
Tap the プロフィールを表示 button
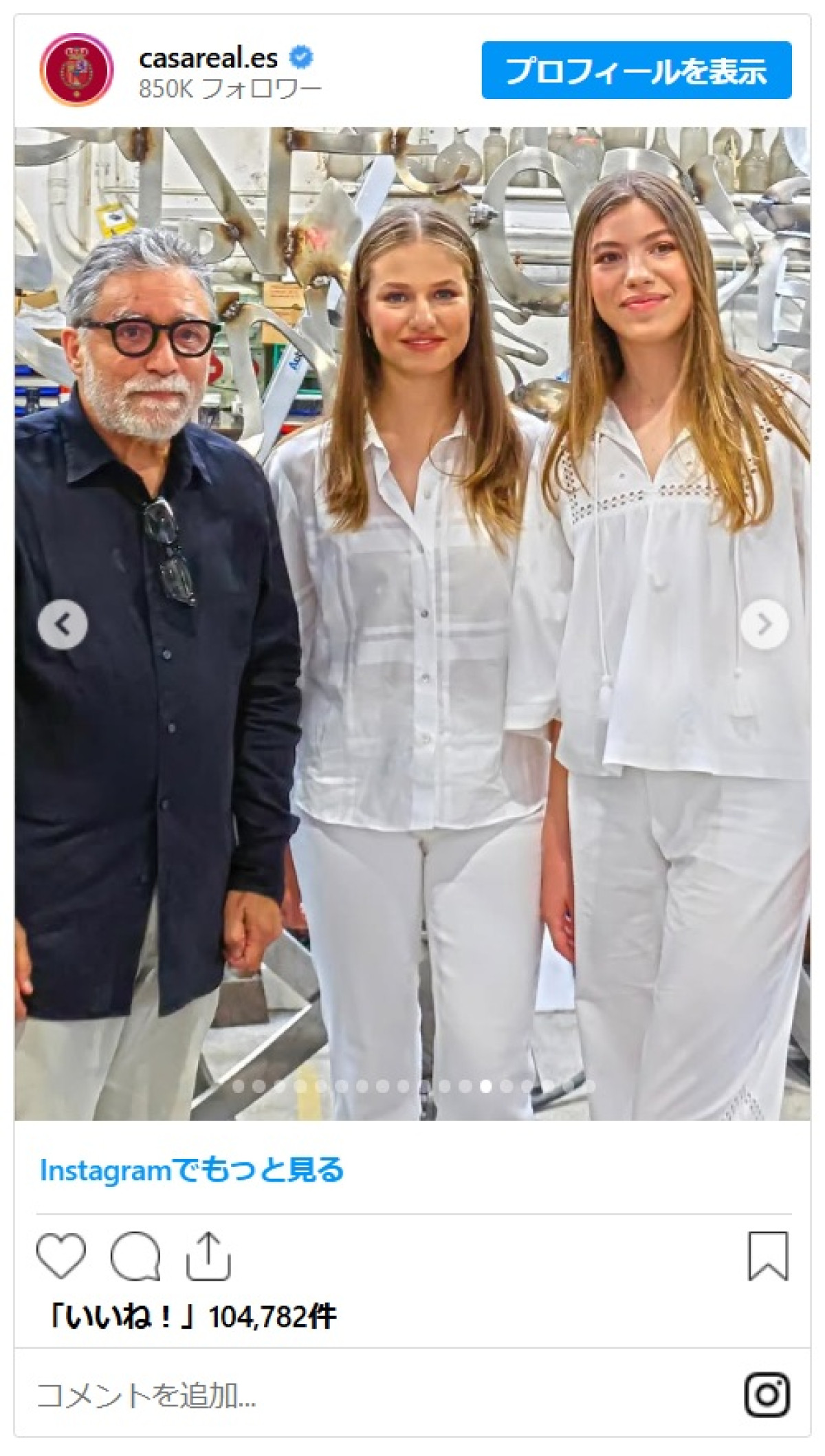tap(636, 70)
